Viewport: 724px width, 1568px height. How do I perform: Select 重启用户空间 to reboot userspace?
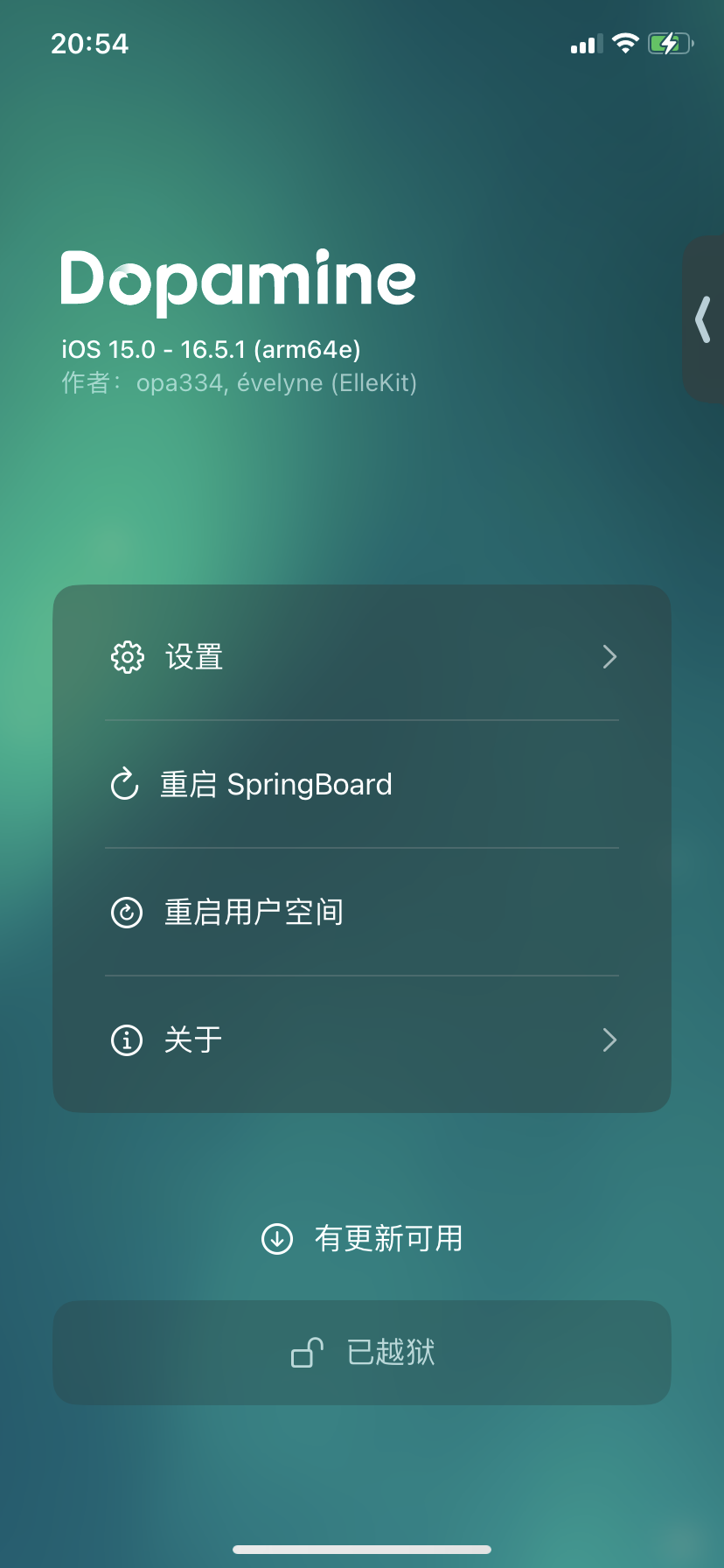361,912
